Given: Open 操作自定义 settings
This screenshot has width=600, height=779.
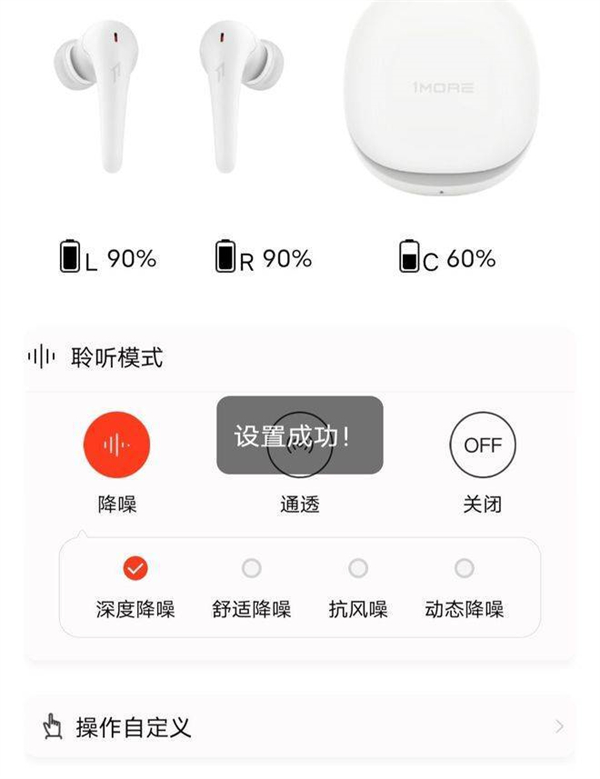Looking at the screenshot, I should pyautogui.click(x=299, y=727).
